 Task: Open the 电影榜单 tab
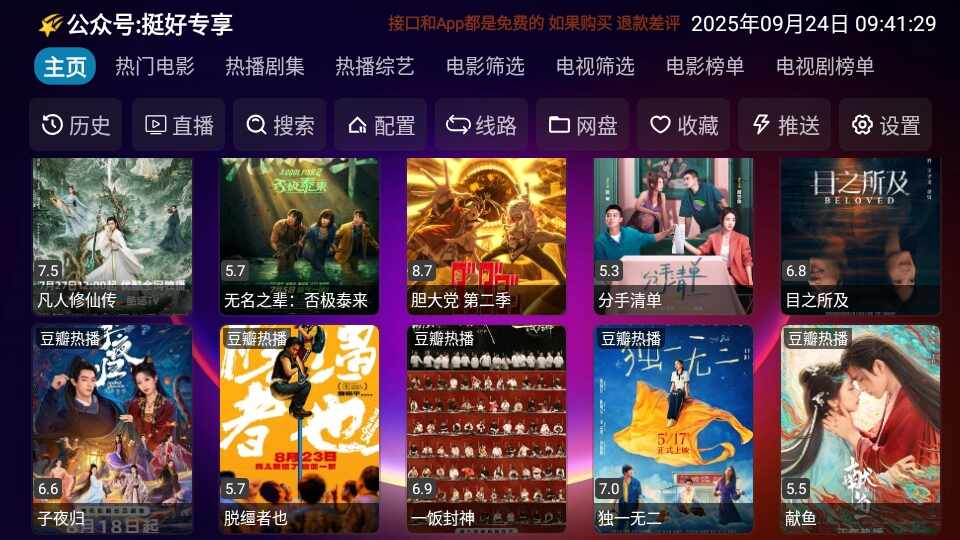click(705, 67)
